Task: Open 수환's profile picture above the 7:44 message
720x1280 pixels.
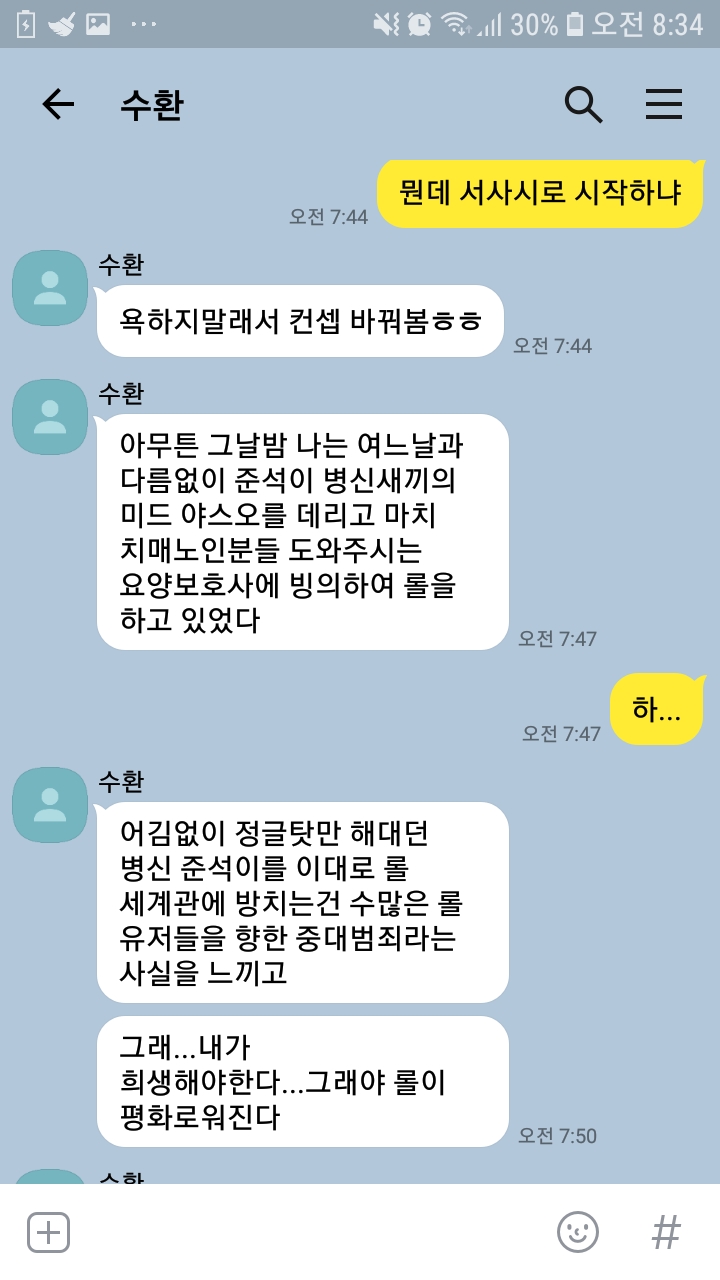Action: click(50, 288)
